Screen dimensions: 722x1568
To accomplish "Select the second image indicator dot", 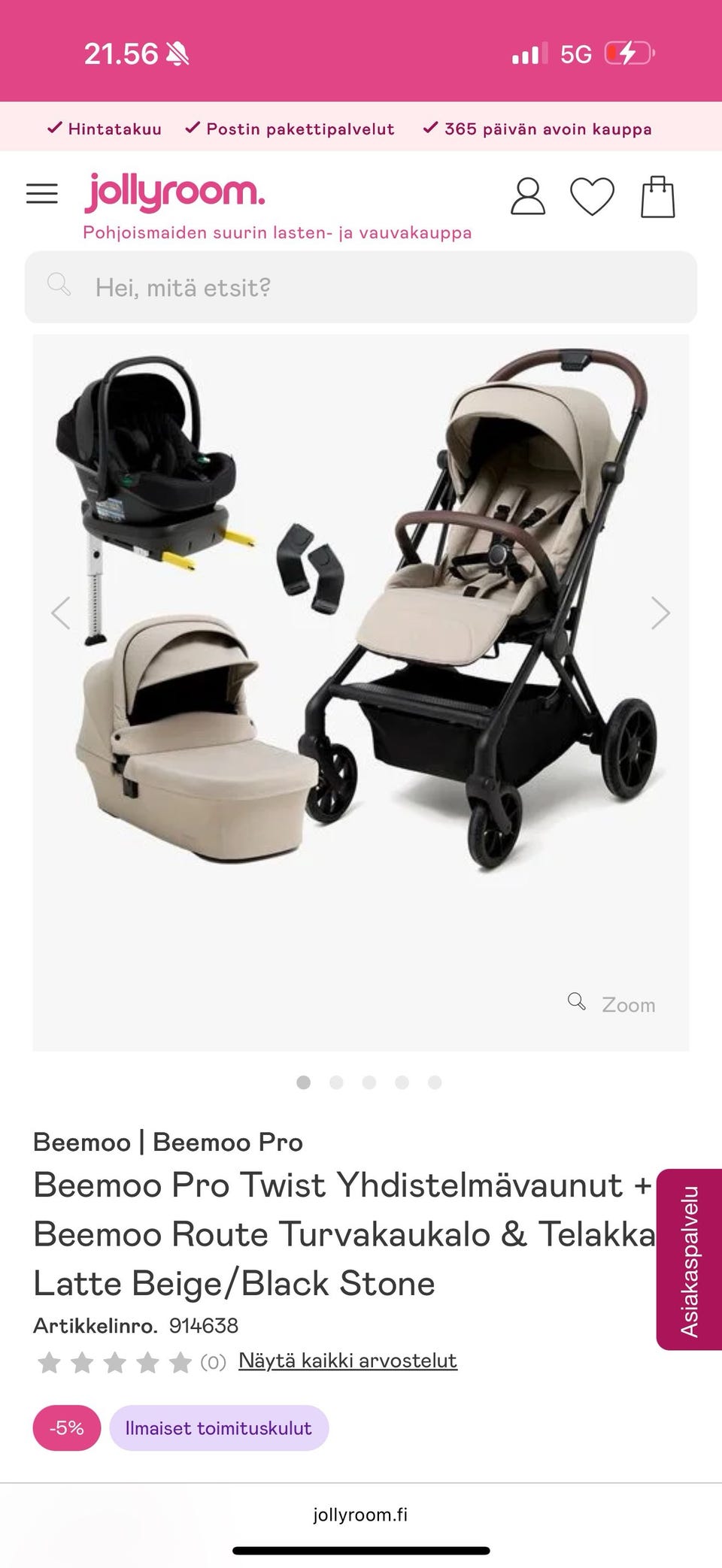I will point(336,1082).
